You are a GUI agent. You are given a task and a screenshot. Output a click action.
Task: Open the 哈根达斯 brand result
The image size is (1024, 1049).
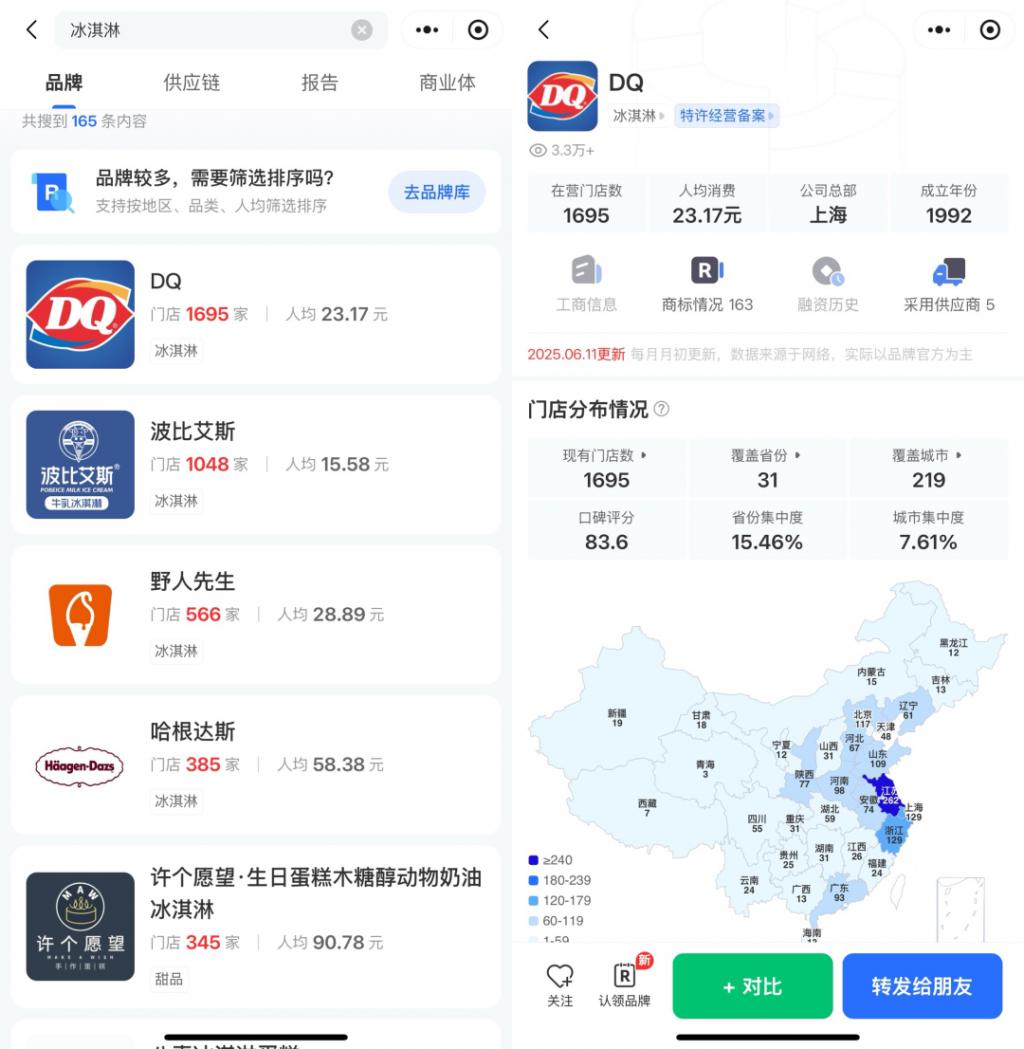coord(256,764)
